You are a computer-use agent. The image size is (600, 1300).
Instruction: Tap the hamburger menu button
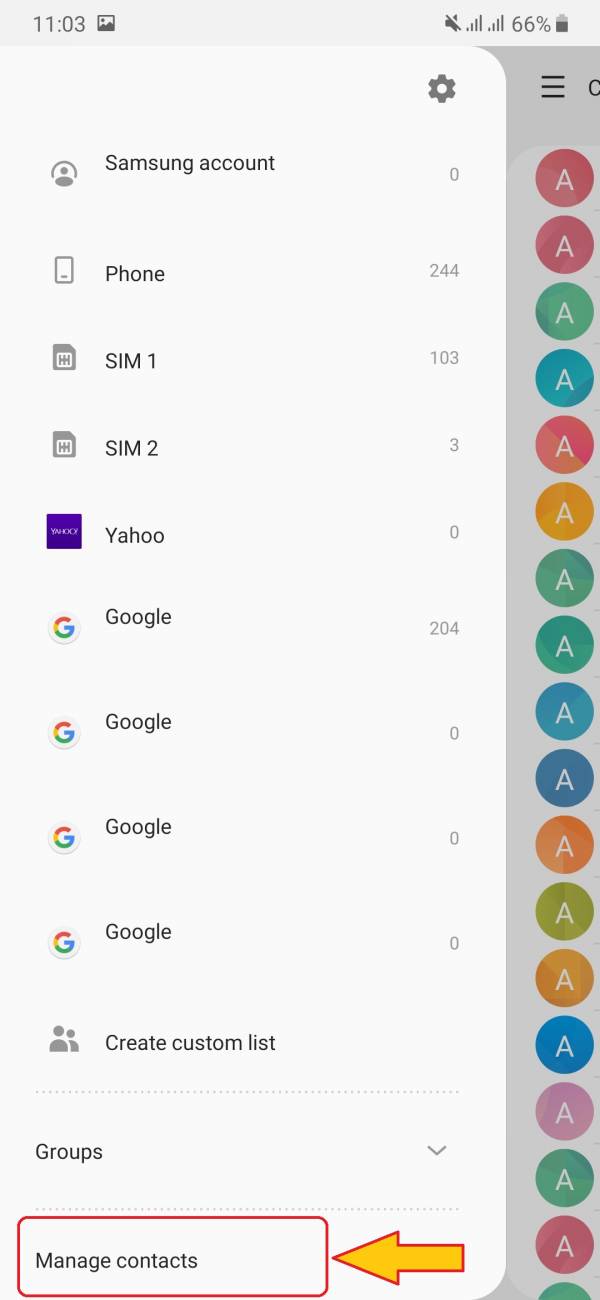pyautogui.click(x=553, y=87)
